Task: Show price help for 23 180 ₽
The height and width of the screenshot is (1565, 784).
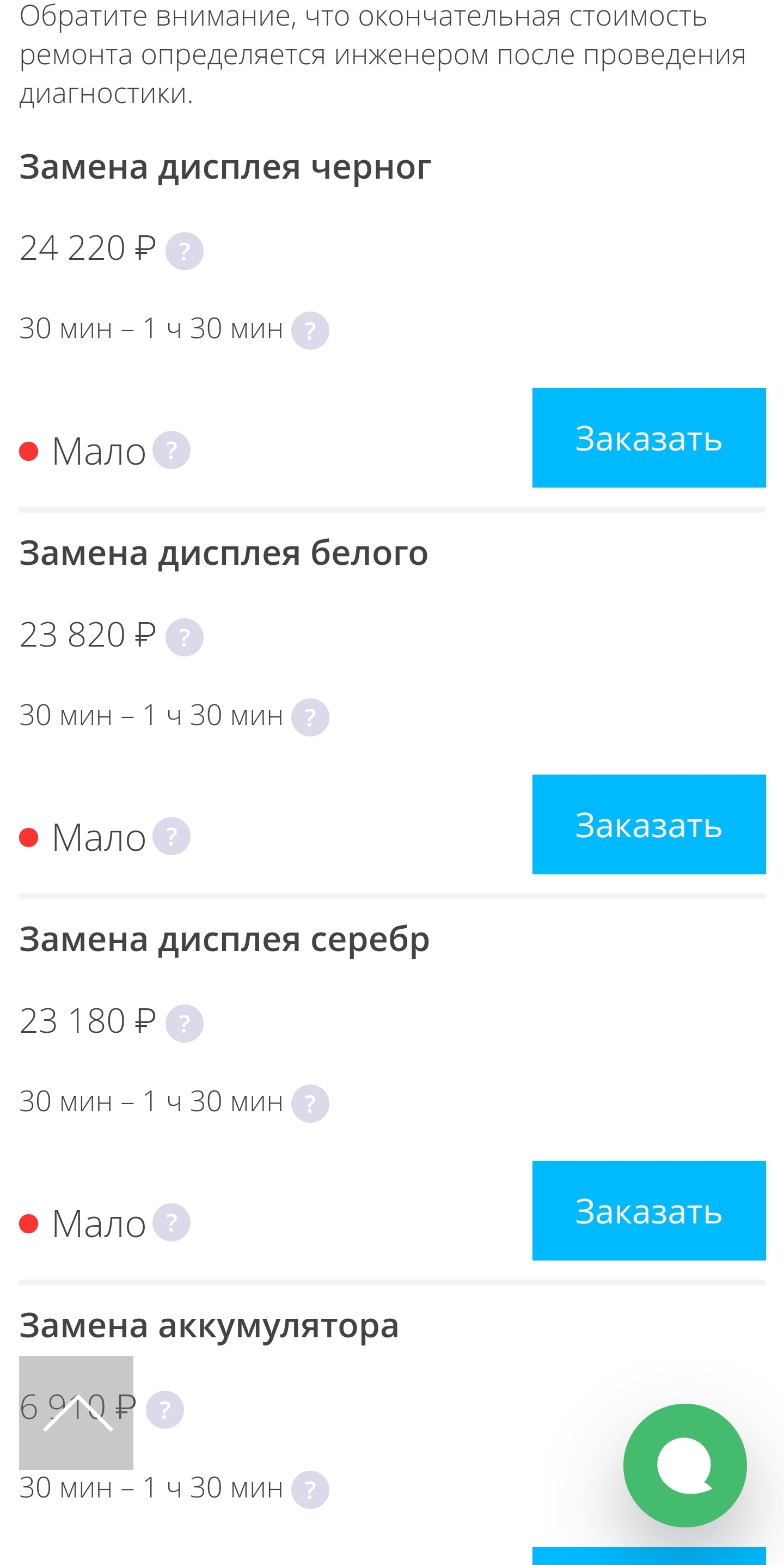Action: point(185,1024)
